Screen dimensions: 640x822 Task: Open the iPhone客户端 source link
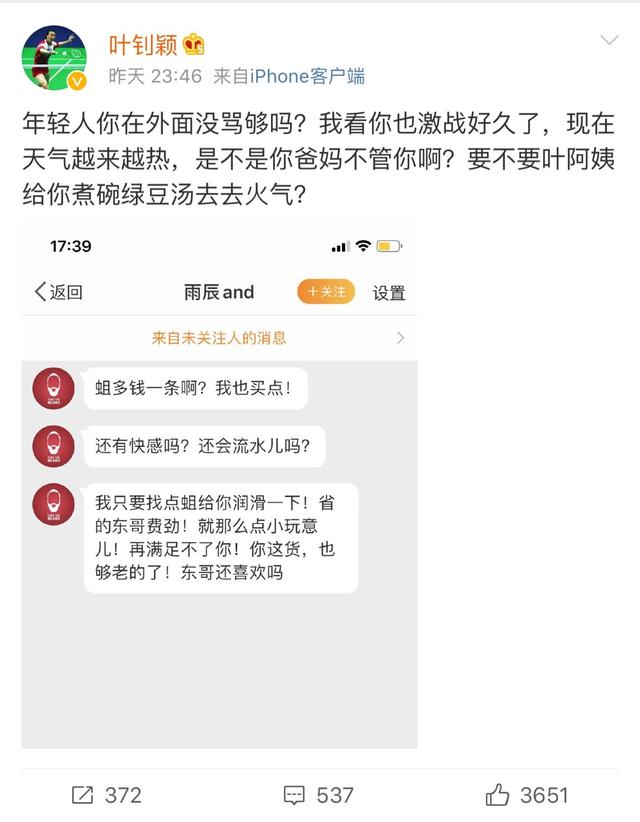[x=307, y=76]
